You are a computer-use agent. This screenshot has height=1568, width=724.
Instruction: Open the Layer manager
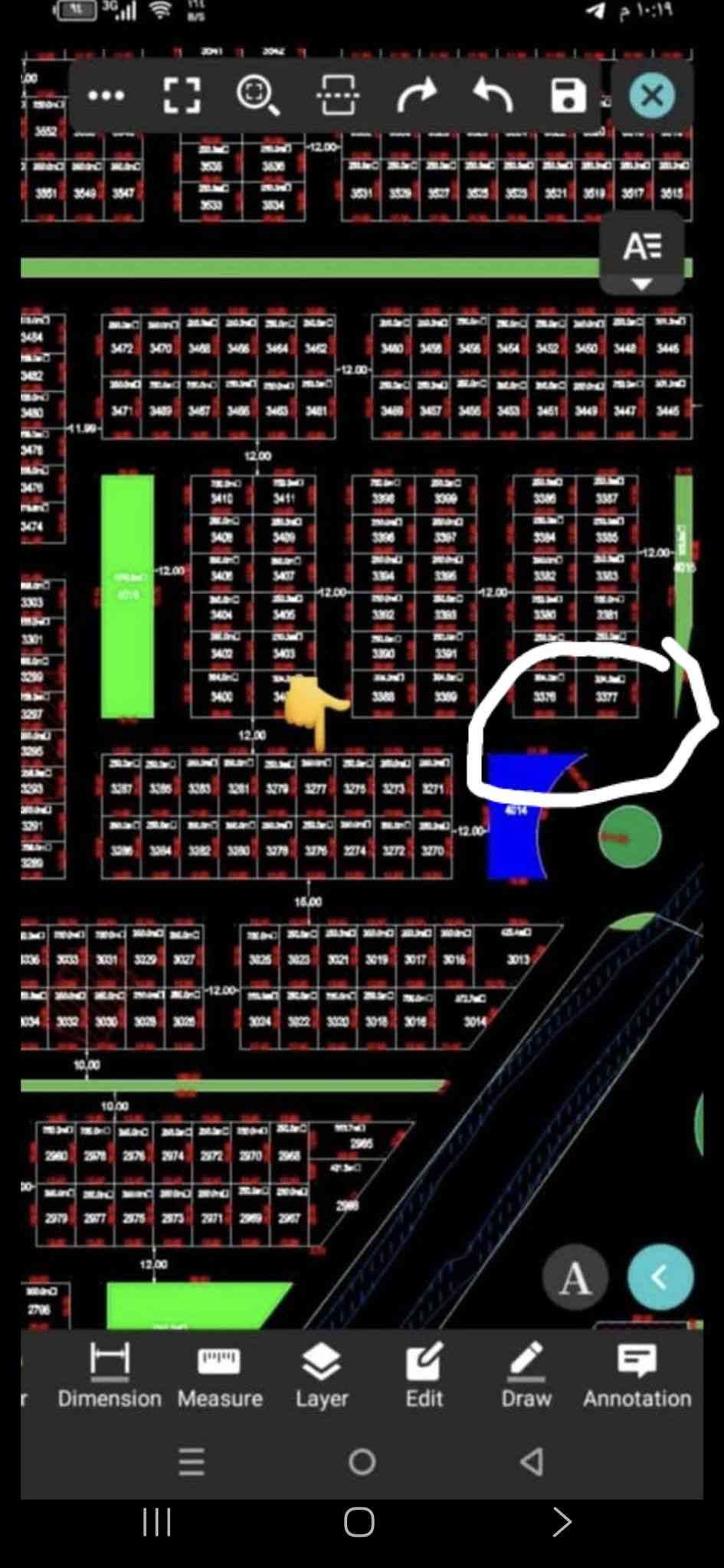[322, 1376]
